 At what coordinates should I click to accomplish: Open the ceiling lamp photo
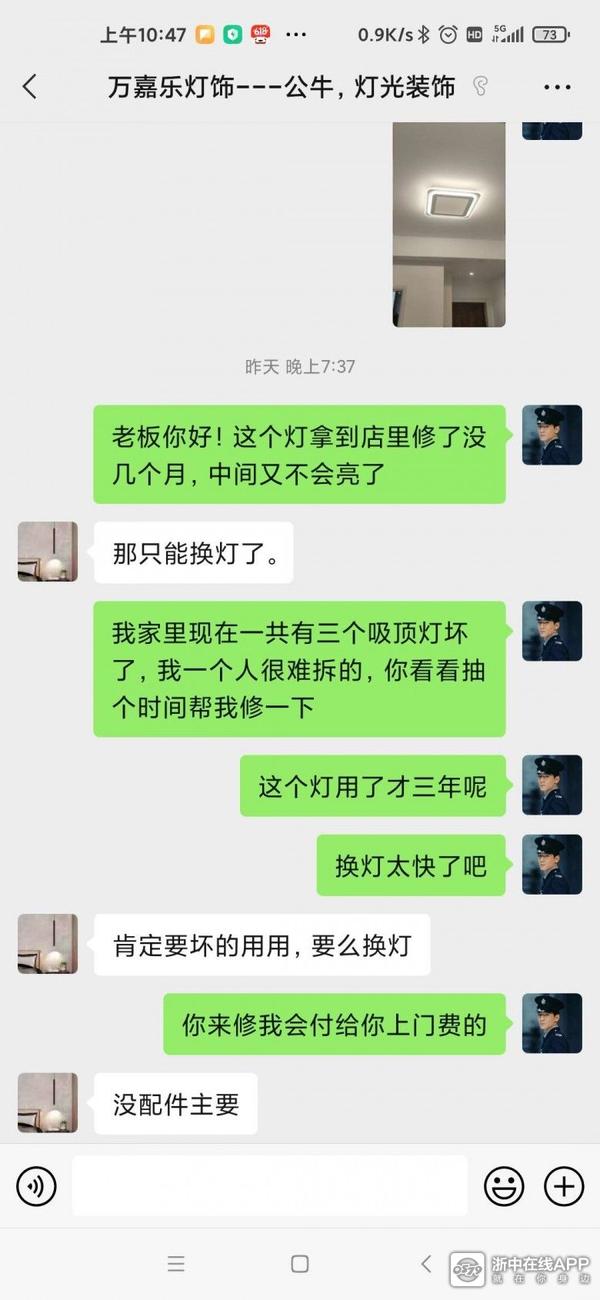point(448,223)
